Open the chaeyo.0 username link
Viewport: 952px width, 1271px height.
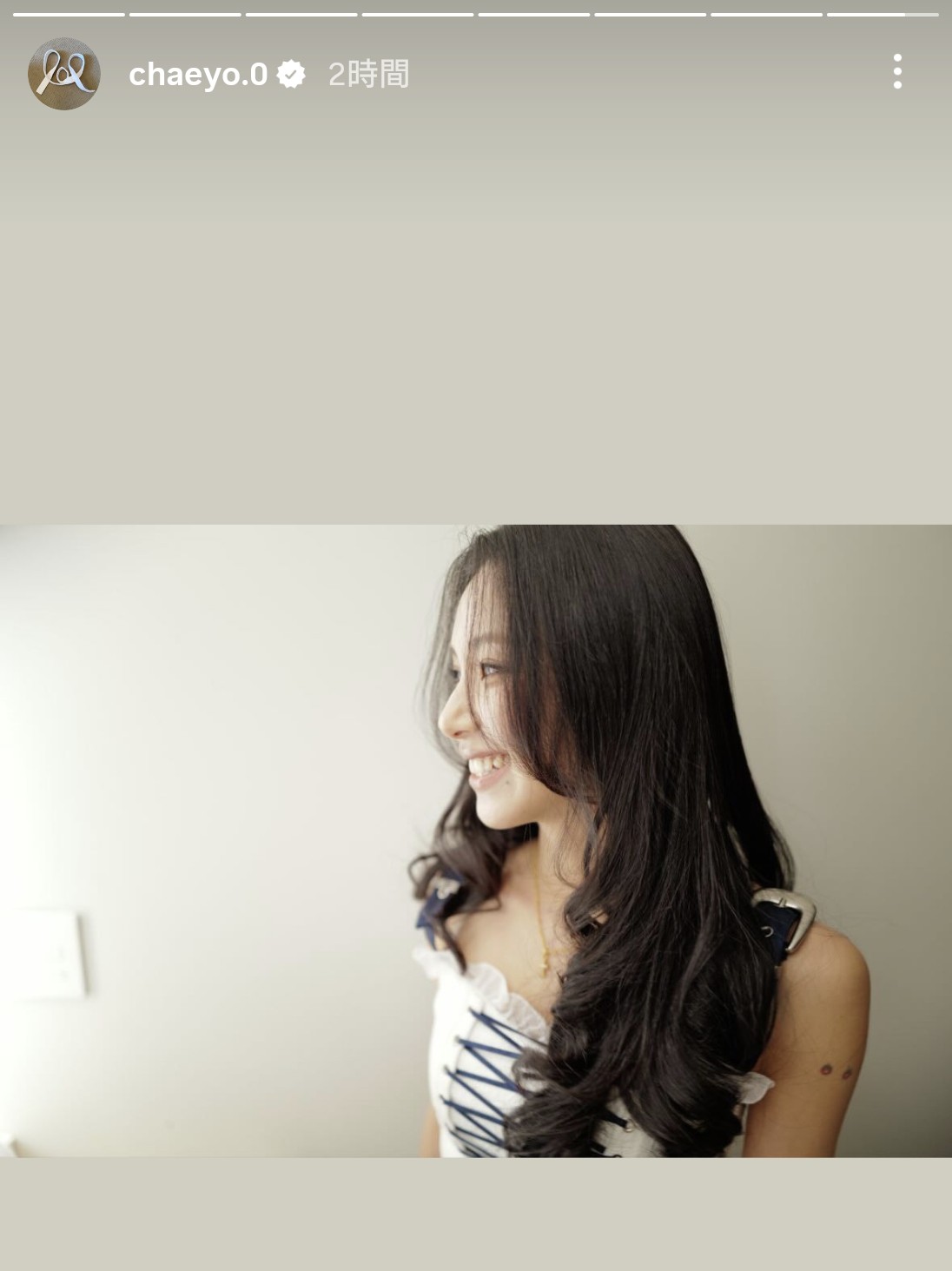[x=198, y=75]
